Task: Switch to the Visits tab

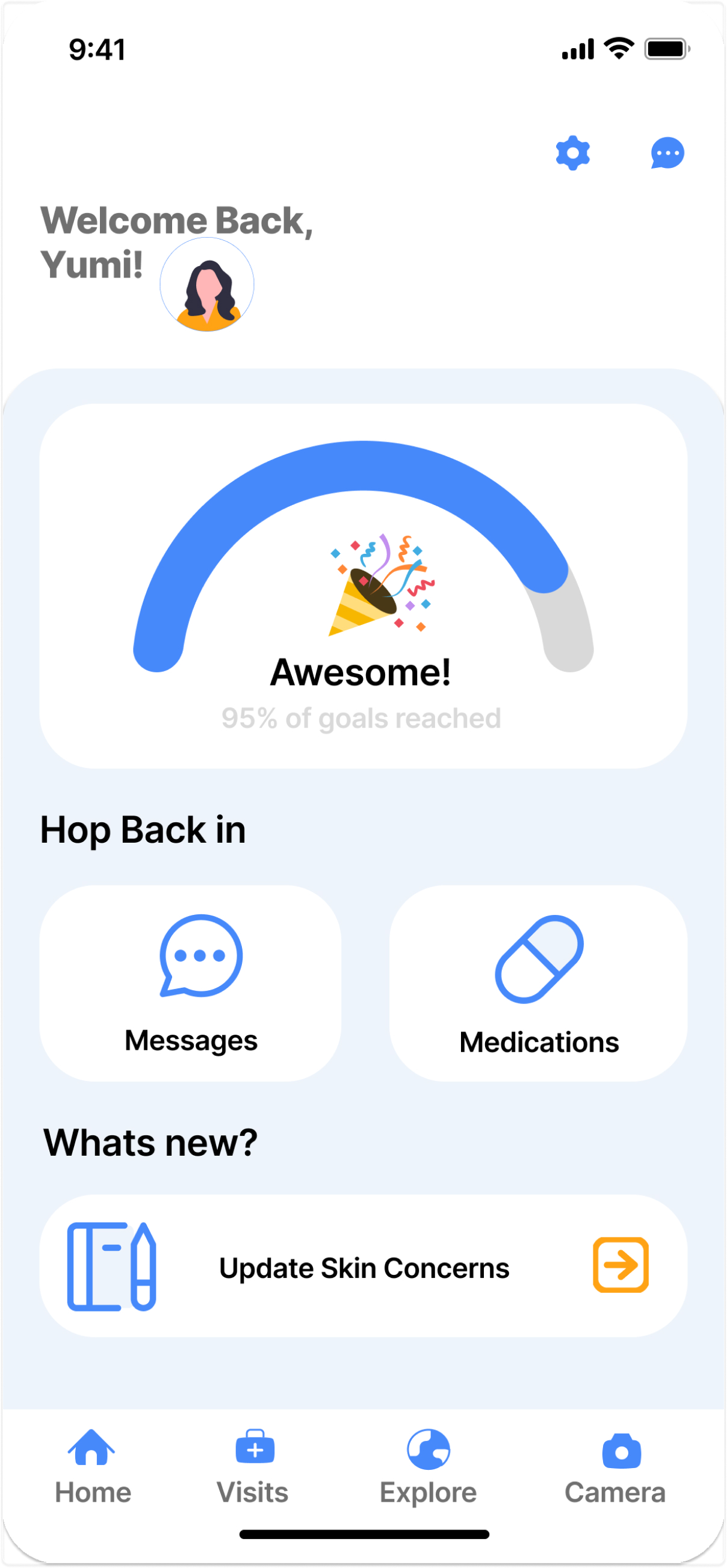Action: point(253,1467)
